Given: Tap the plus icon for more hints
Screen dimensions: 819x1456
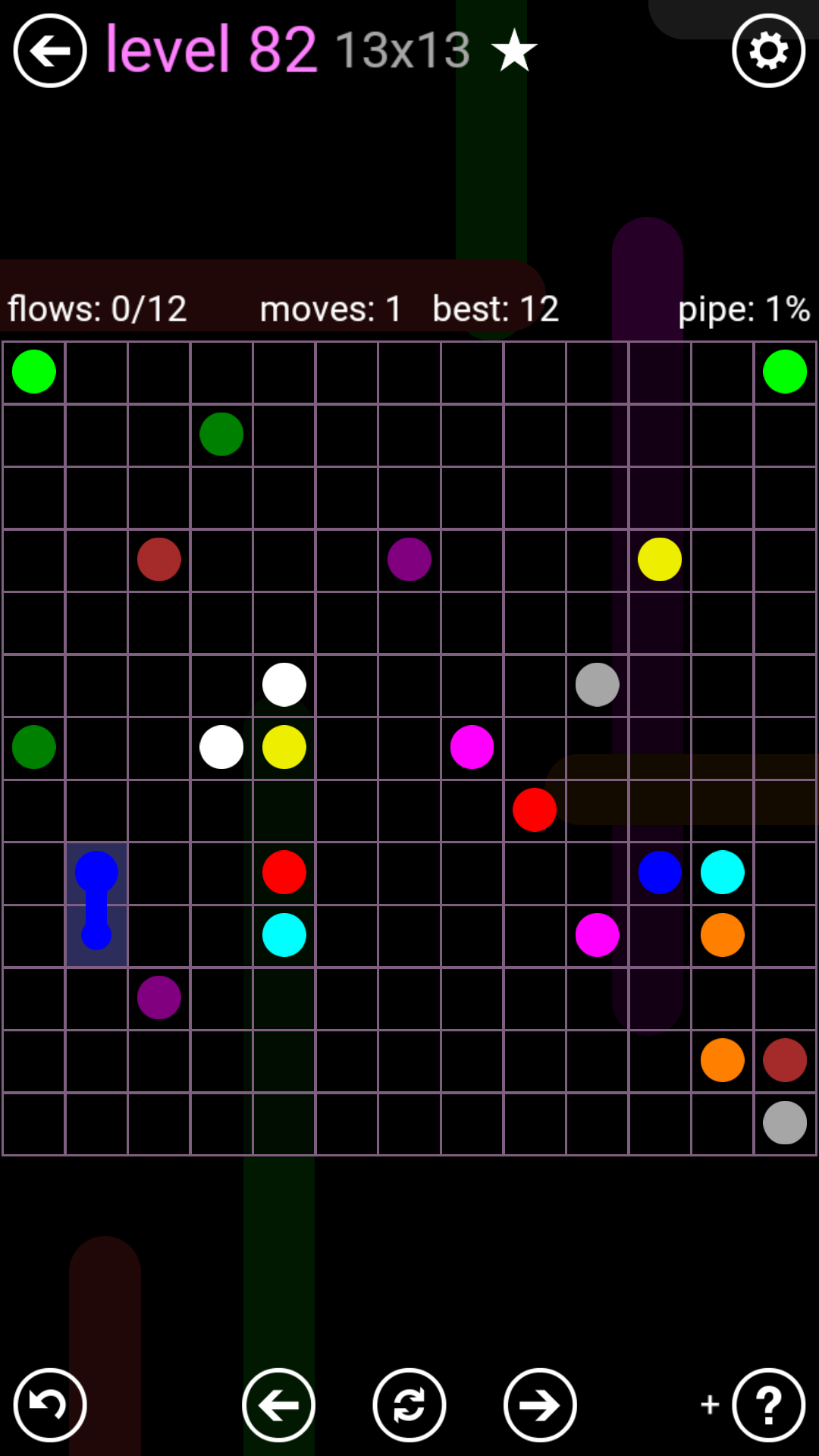Looking at the screenshot, I should pos(710,1404).
